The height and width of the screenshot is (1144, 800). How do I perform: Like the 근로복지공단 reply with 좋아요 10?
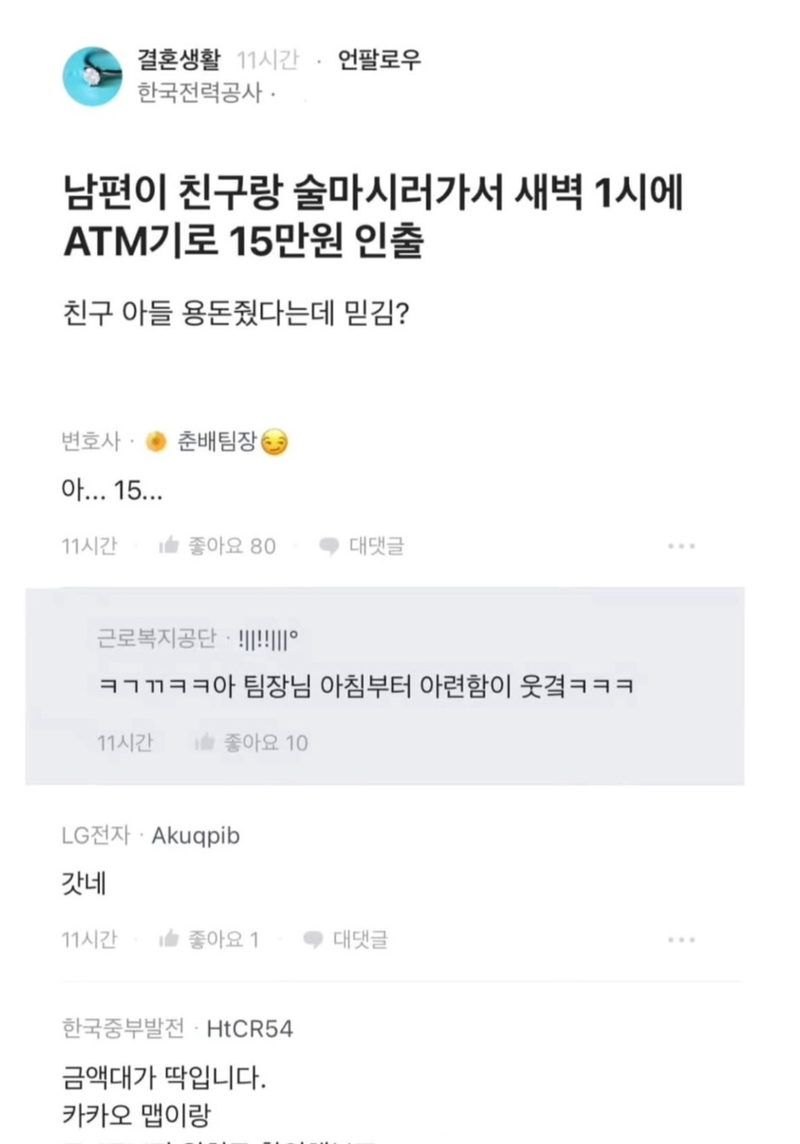[x=252, y=743]
